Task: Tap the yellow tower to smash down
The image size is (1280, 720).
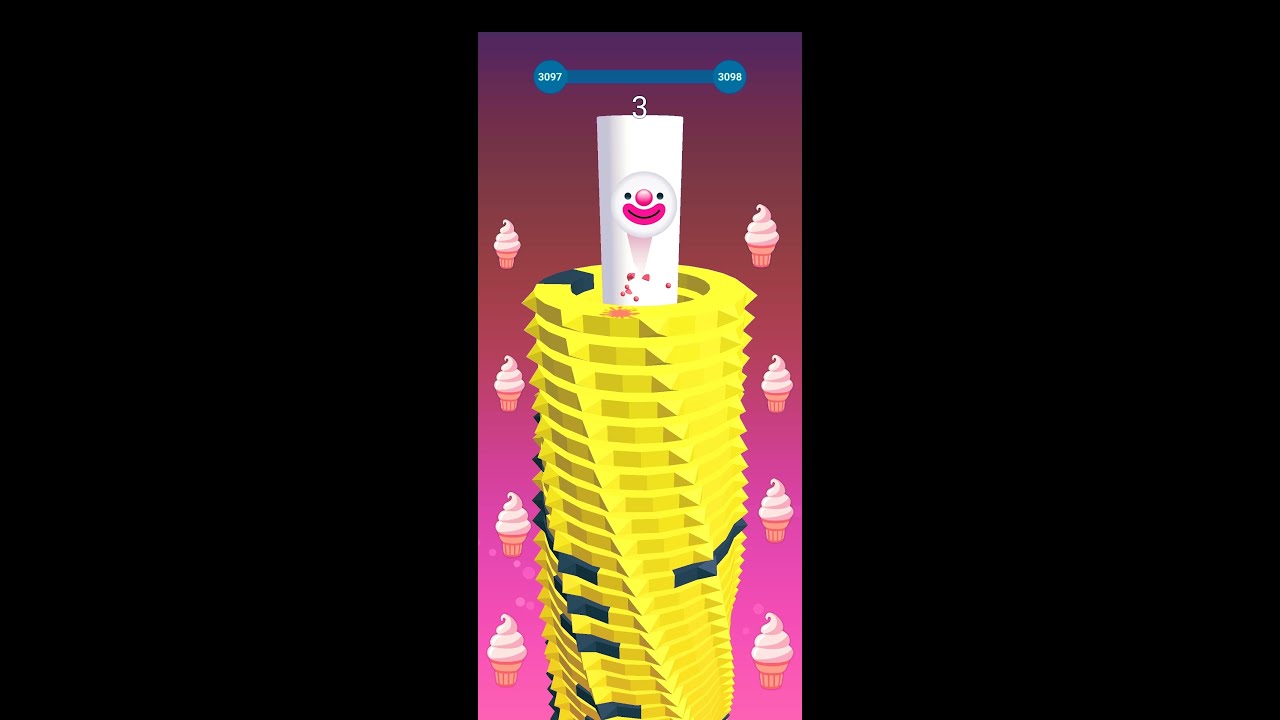Action: click(x=640, y=450)
